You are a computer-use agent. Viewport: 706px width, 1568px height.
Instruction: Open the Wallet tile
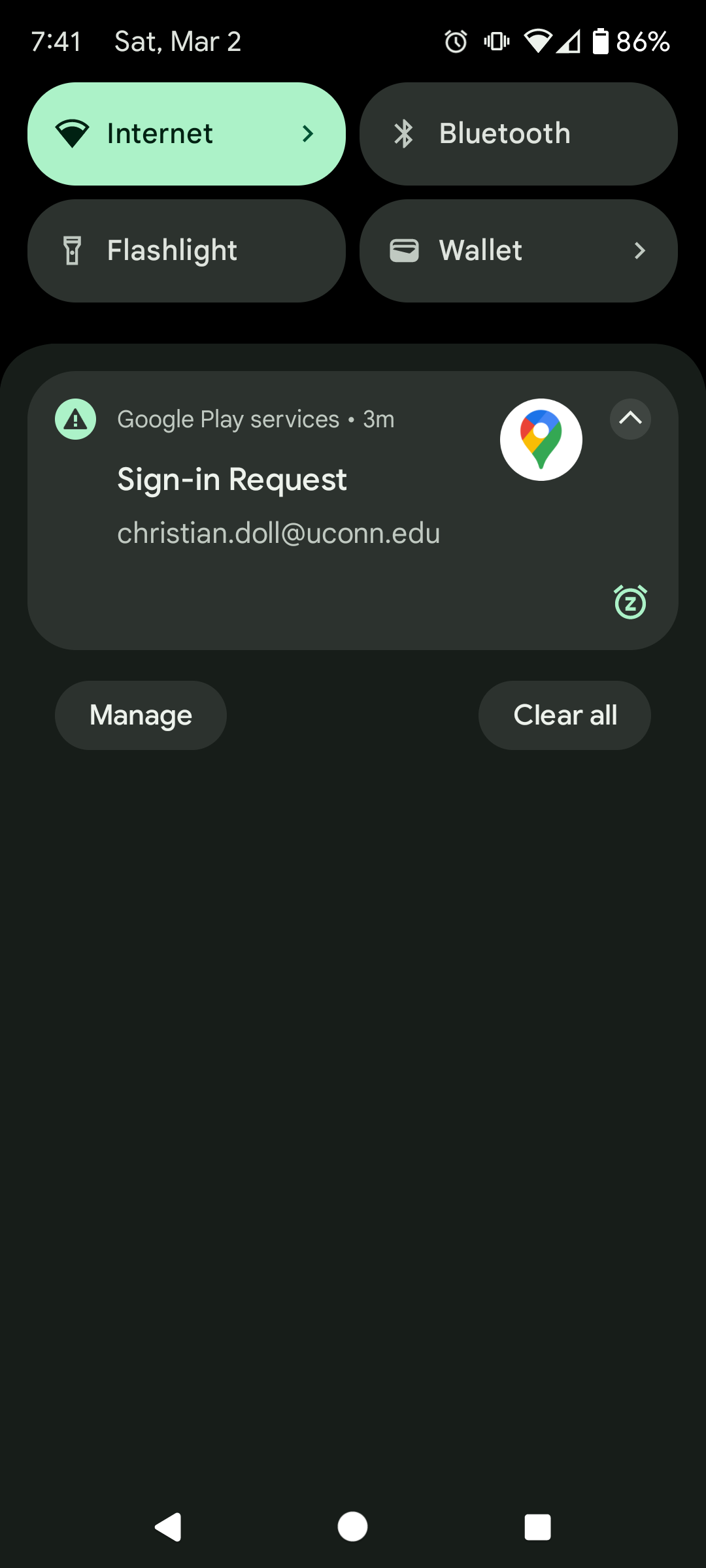click(518, 251)
